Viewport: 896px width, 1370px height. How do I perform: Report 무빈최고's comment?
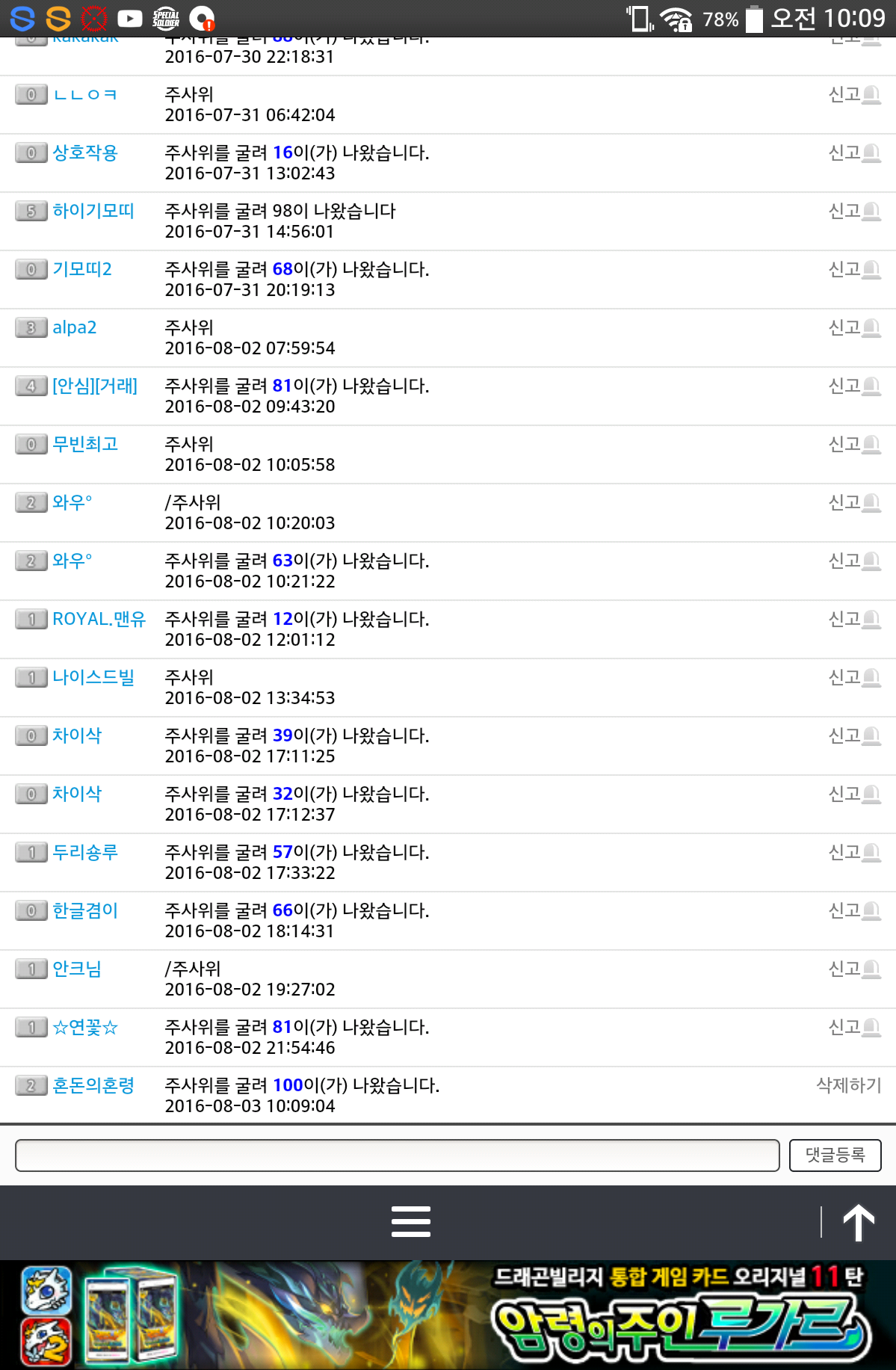pos(854,445)
